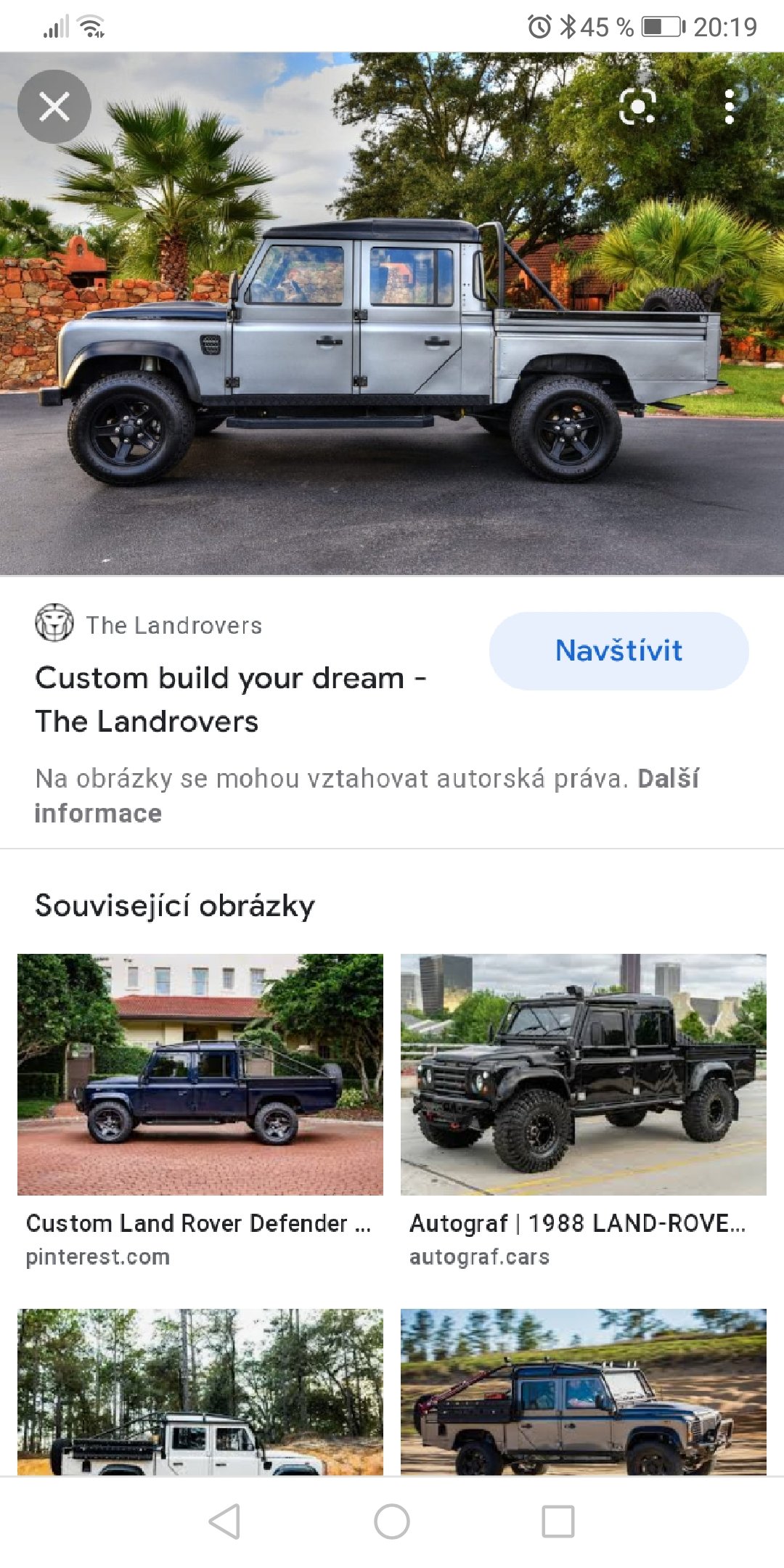Go back with the system back button
The width and height of the screenshot is (784, 1568).
225,1522
